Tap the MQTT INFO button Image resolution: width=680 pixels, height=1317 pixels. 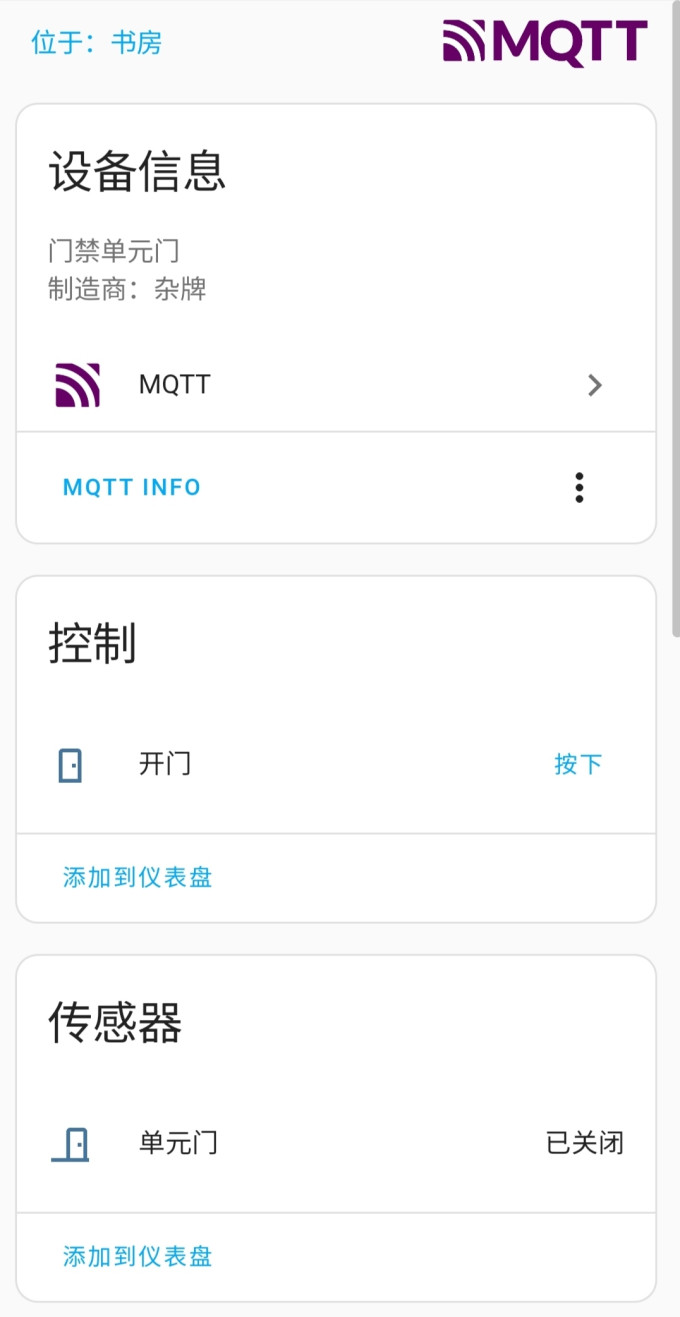pos(132,488)
